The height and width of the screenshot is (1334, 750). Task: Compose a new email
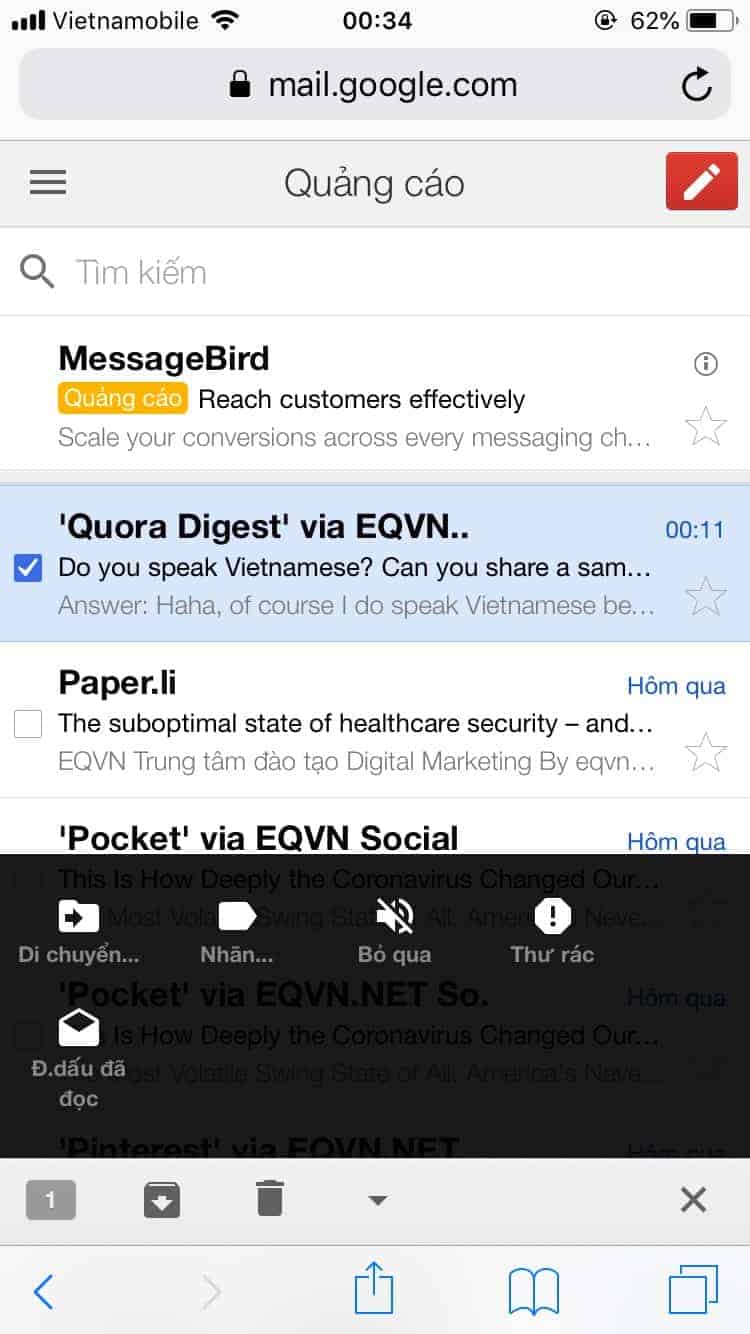701,181
